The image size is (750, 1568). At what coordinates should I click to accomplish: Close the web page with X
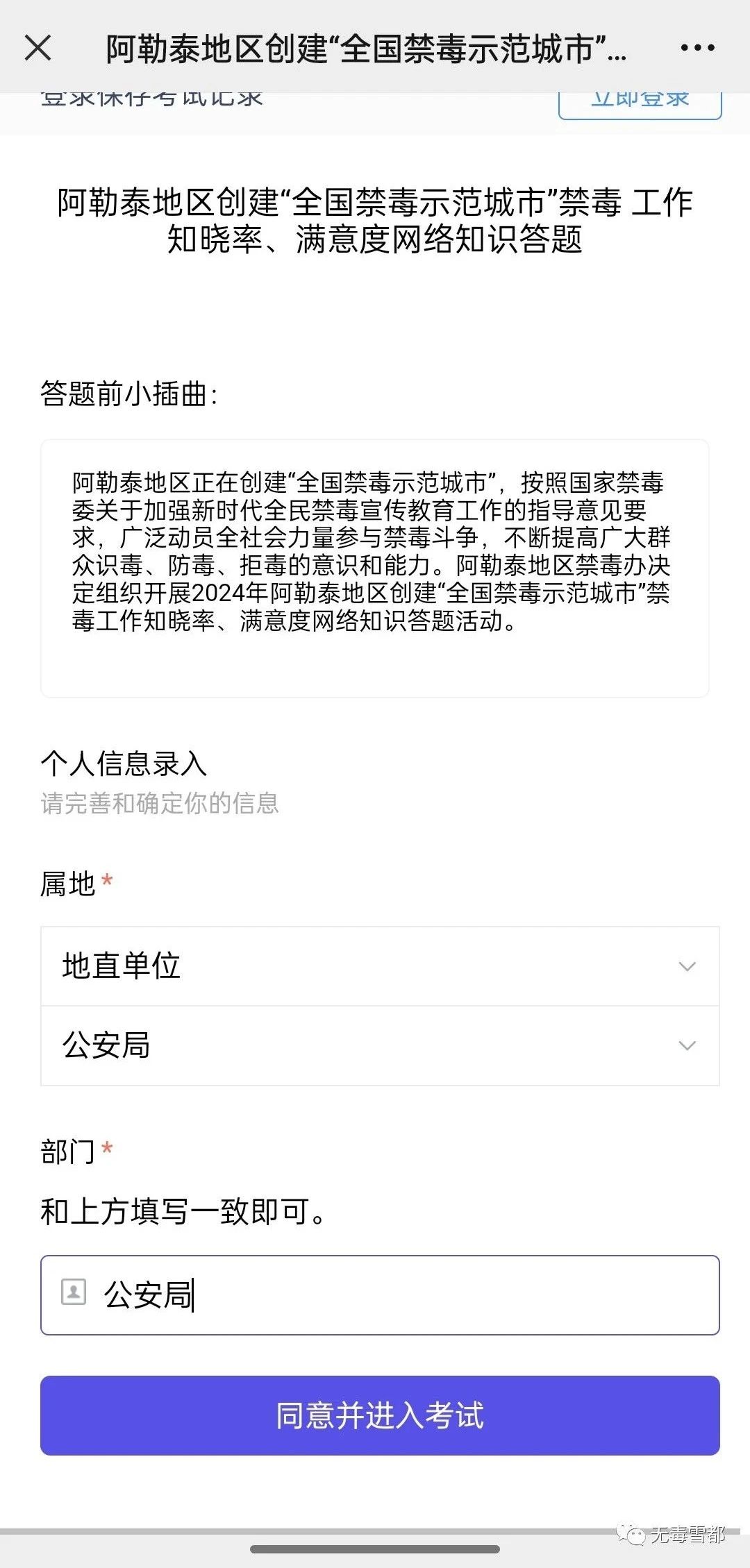(37, 48)
